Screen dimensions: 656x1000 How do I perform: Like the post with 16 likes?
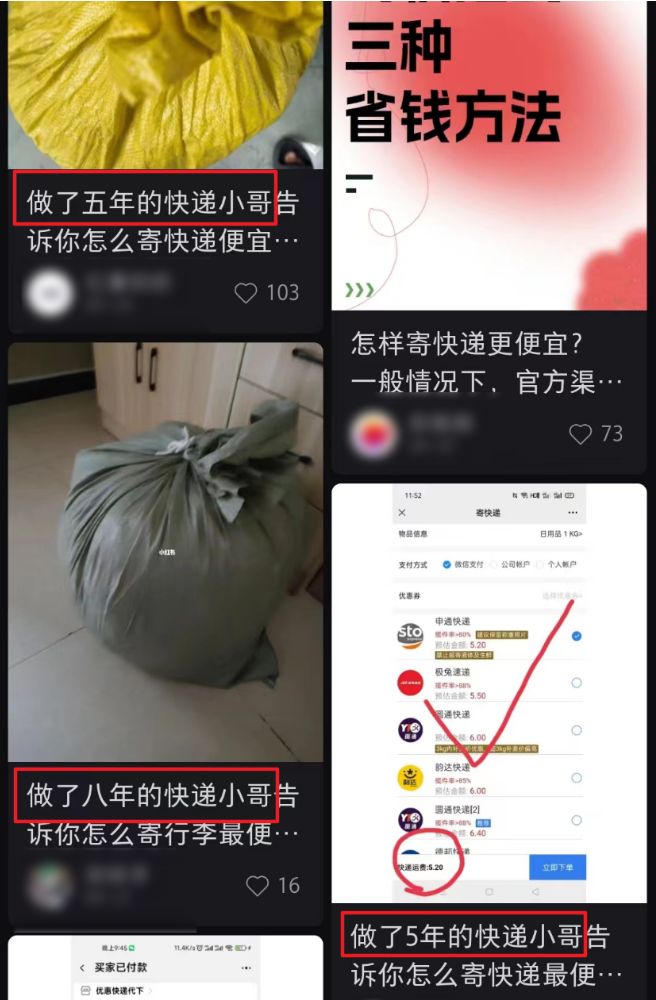(x=257, y=886)
